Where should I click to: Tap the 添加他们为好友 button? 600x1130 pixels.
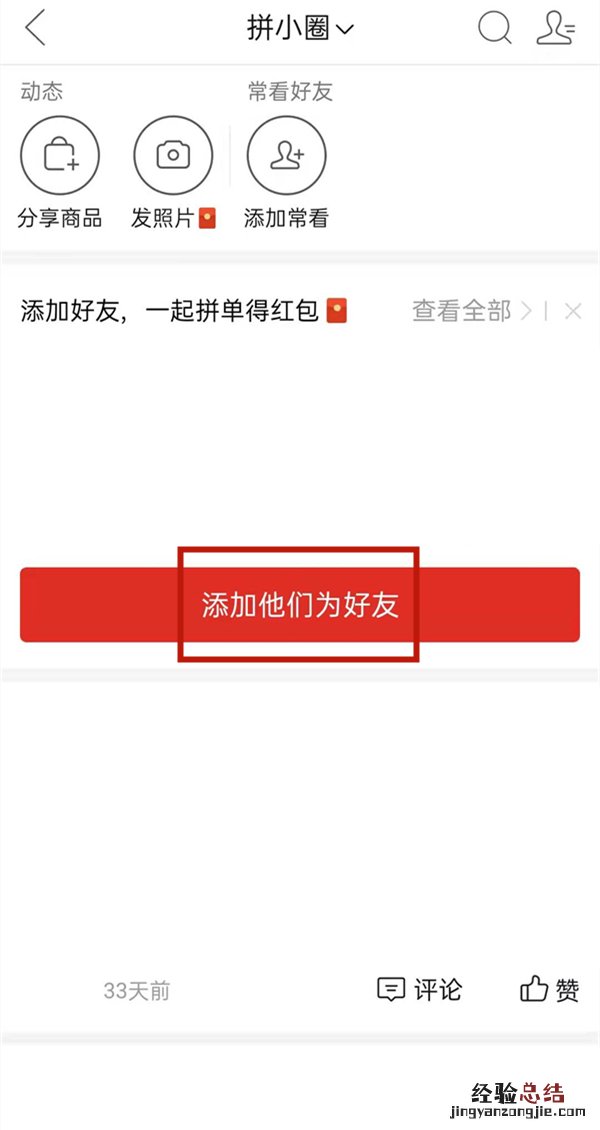(x=300, y=605)
